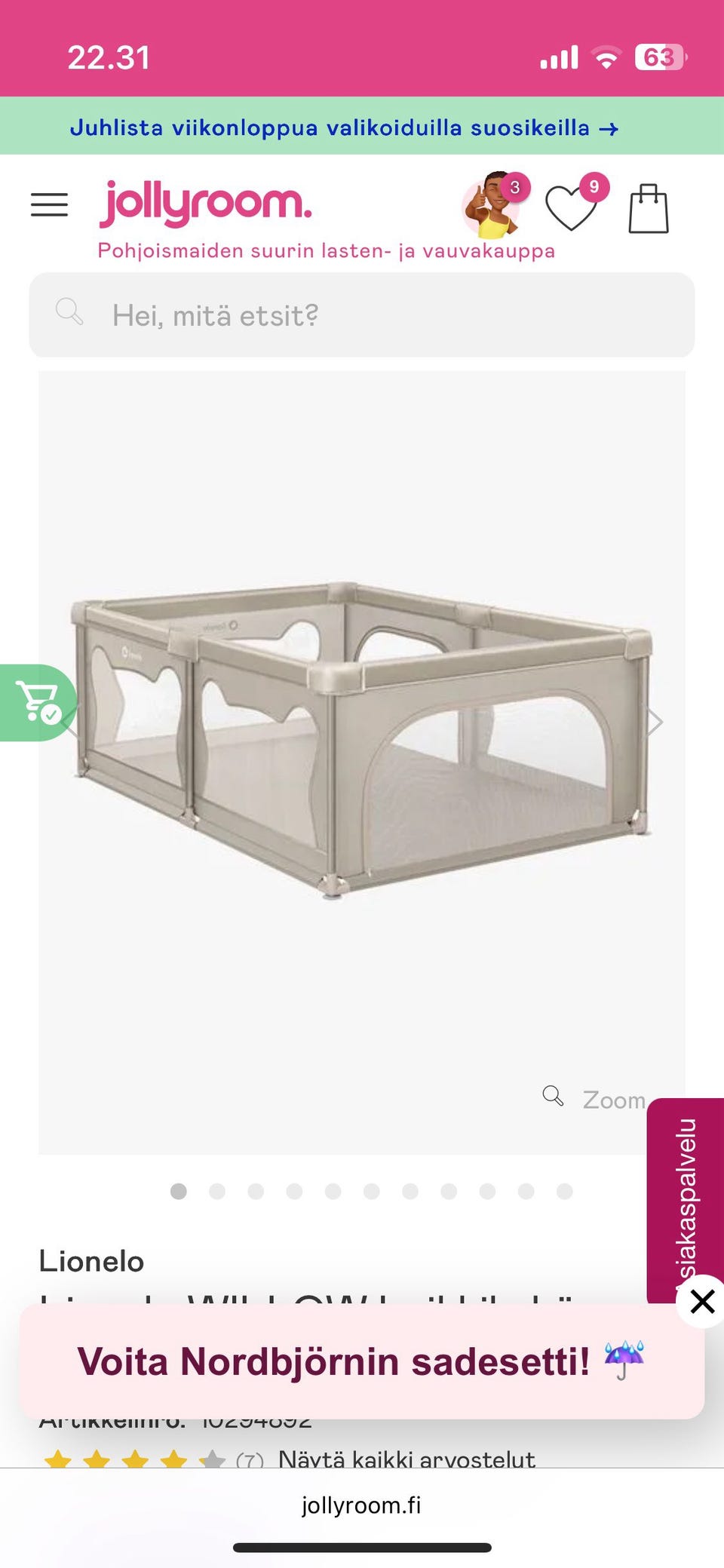Open the shopping bag cart

point(649,209)
